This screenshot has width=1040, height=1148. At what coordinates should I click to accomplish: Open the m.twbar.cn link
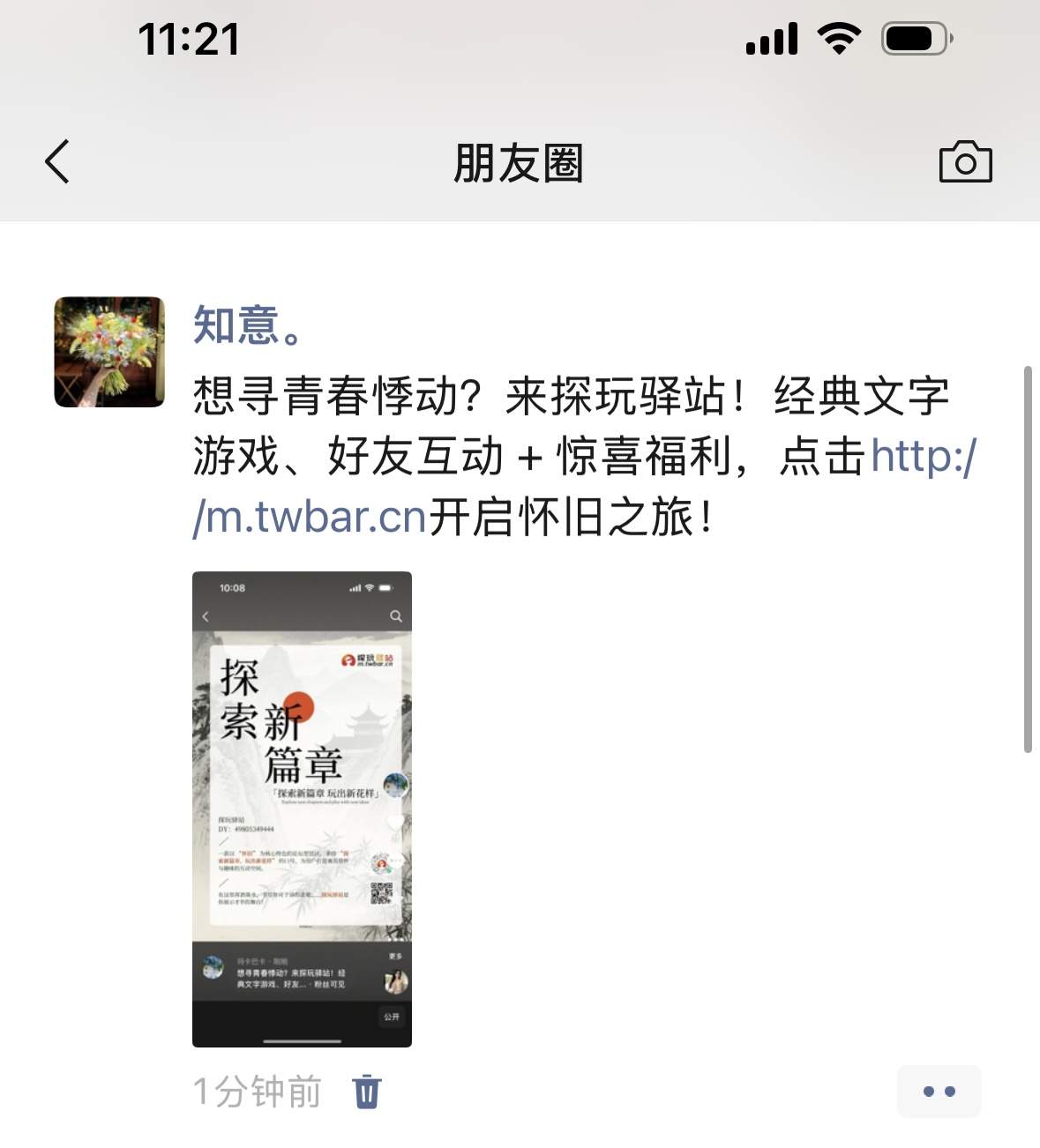pos(309,517)
